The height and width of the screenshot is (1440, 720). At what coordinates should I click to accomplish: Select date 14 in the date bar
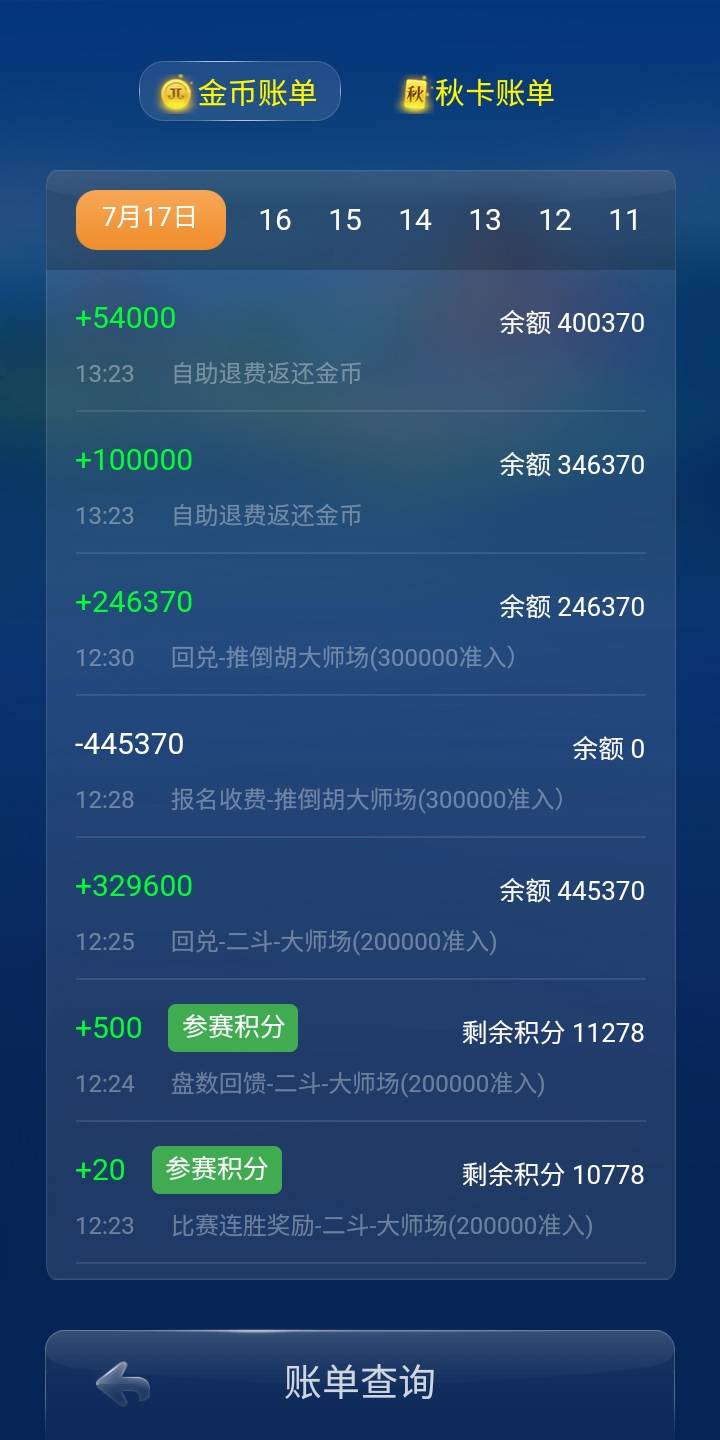pos(417,220)
